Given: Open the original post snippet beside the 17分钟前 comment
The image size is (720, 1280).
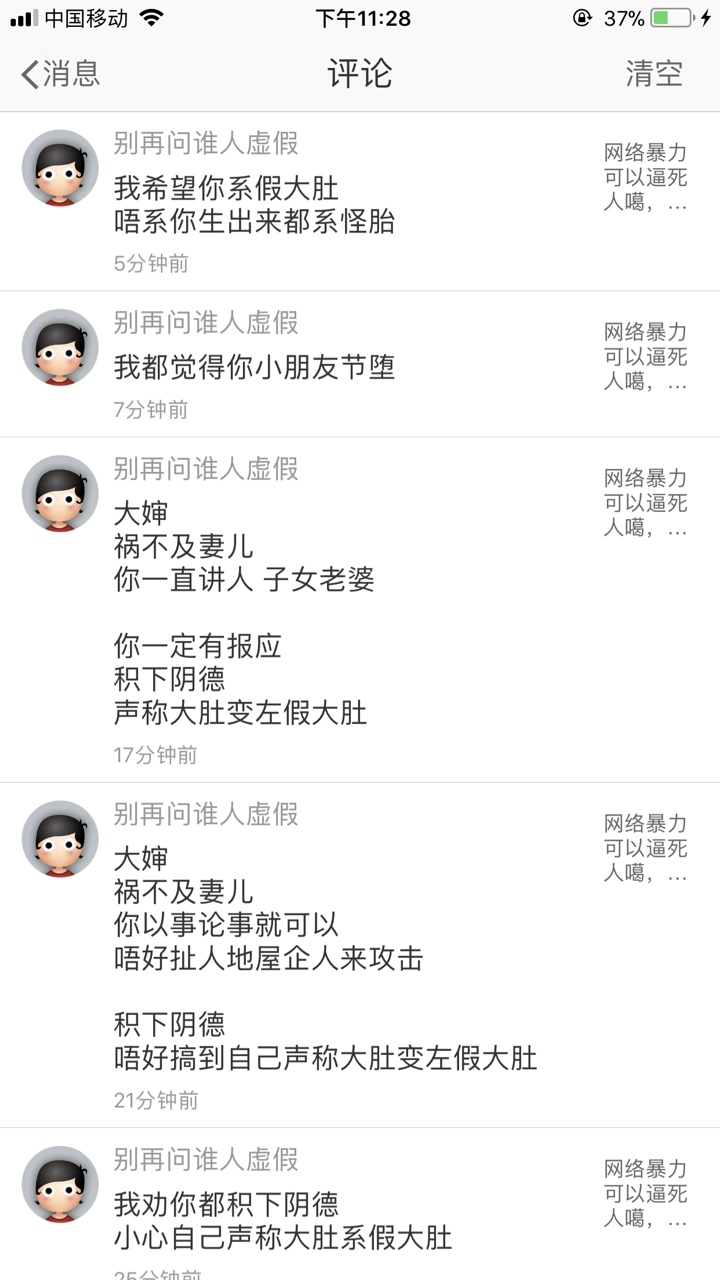Looking at the screenshot, I should pos(645,502).
